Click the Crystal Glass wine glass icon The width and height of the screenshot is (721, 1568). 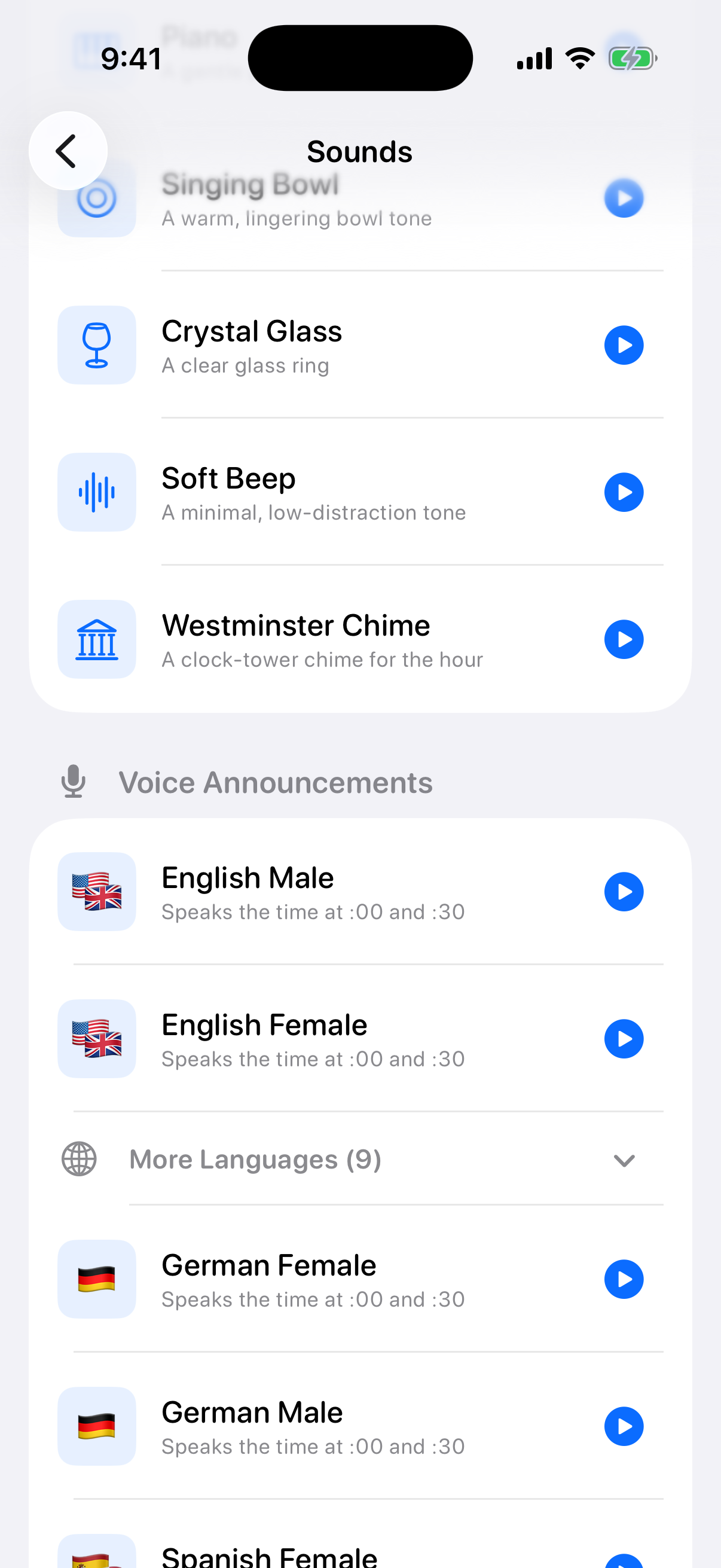click(96, 344)
